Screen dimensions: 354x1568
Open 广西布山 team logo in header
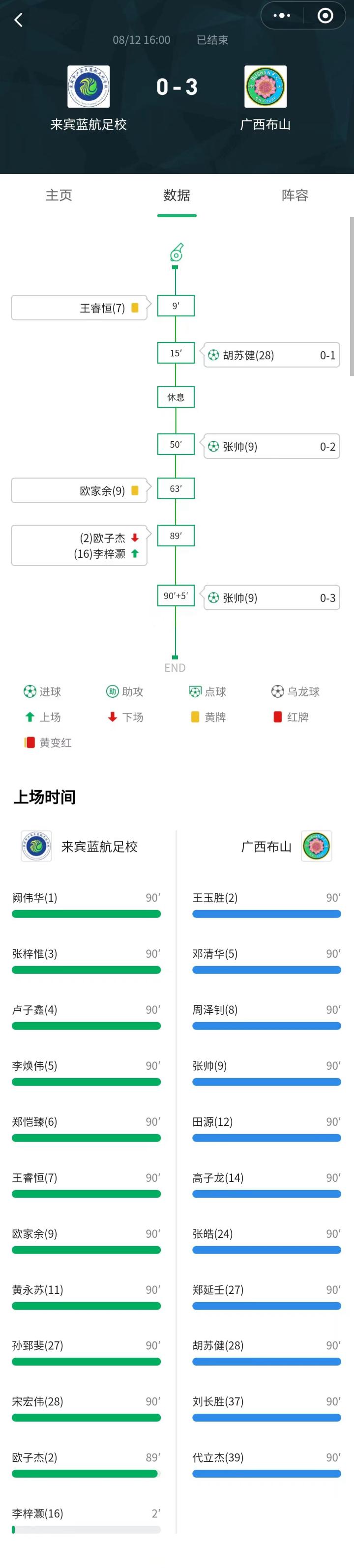point(265,86)
